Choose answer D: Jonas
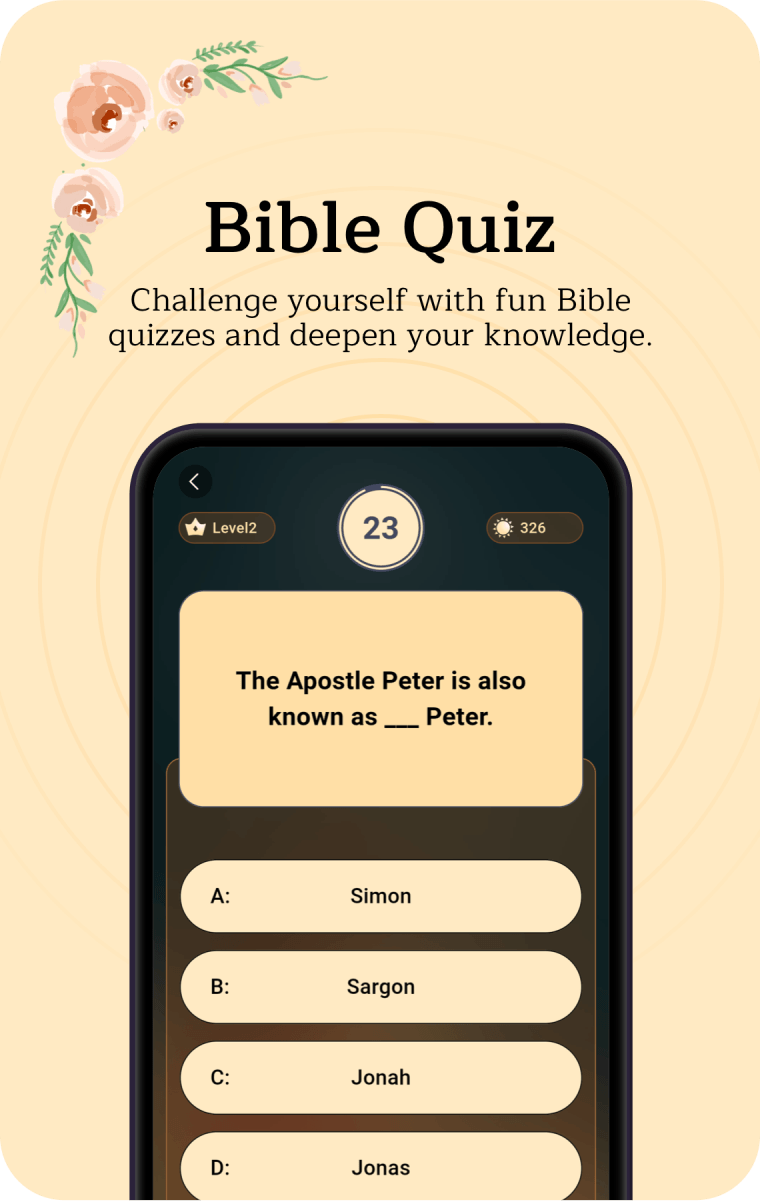This screenshot has height=1202, width=760. (380, 1167)
